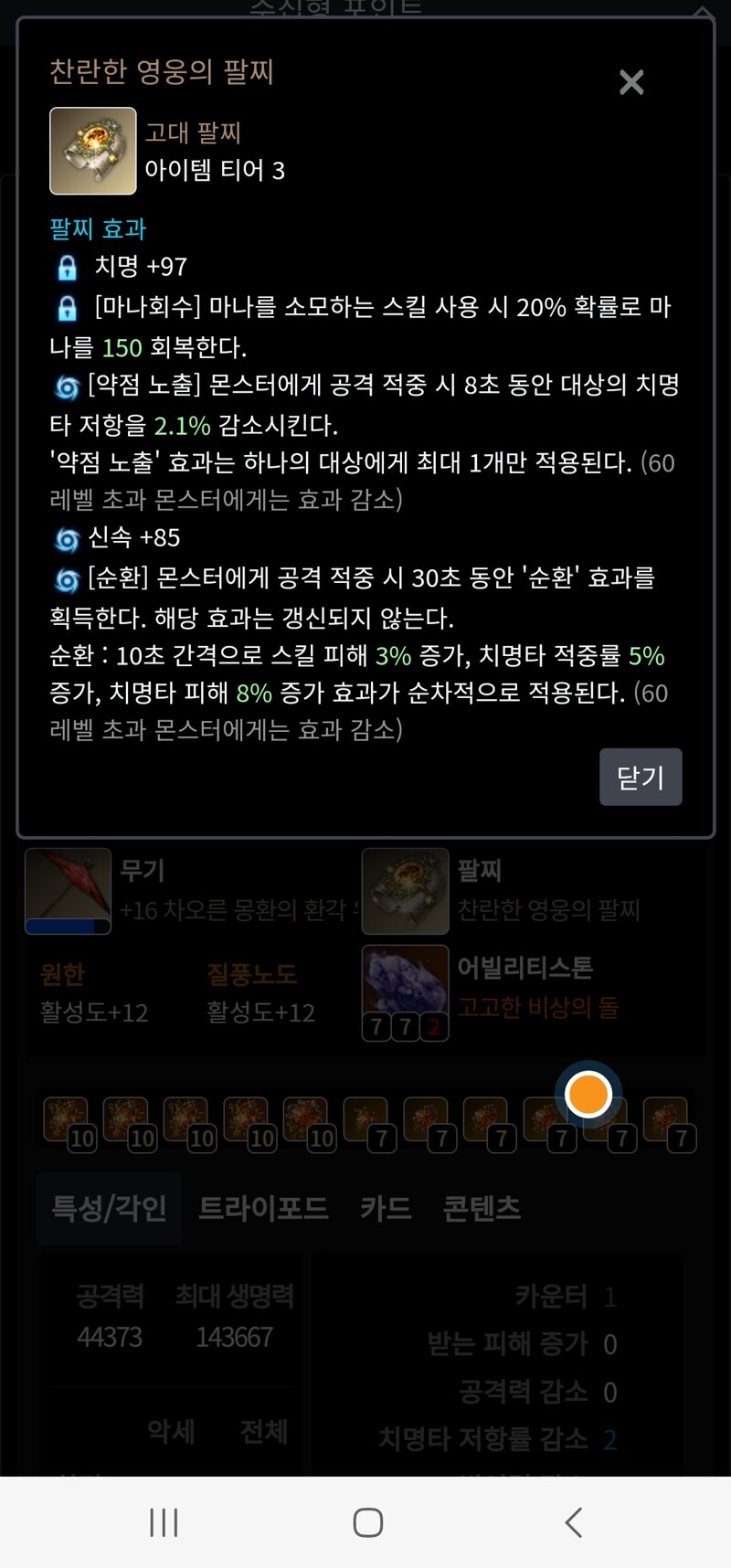Screen dimensions: 731x1568
Task: Switch to the 특성/각인 tab
Action: tap(109, 1208)
